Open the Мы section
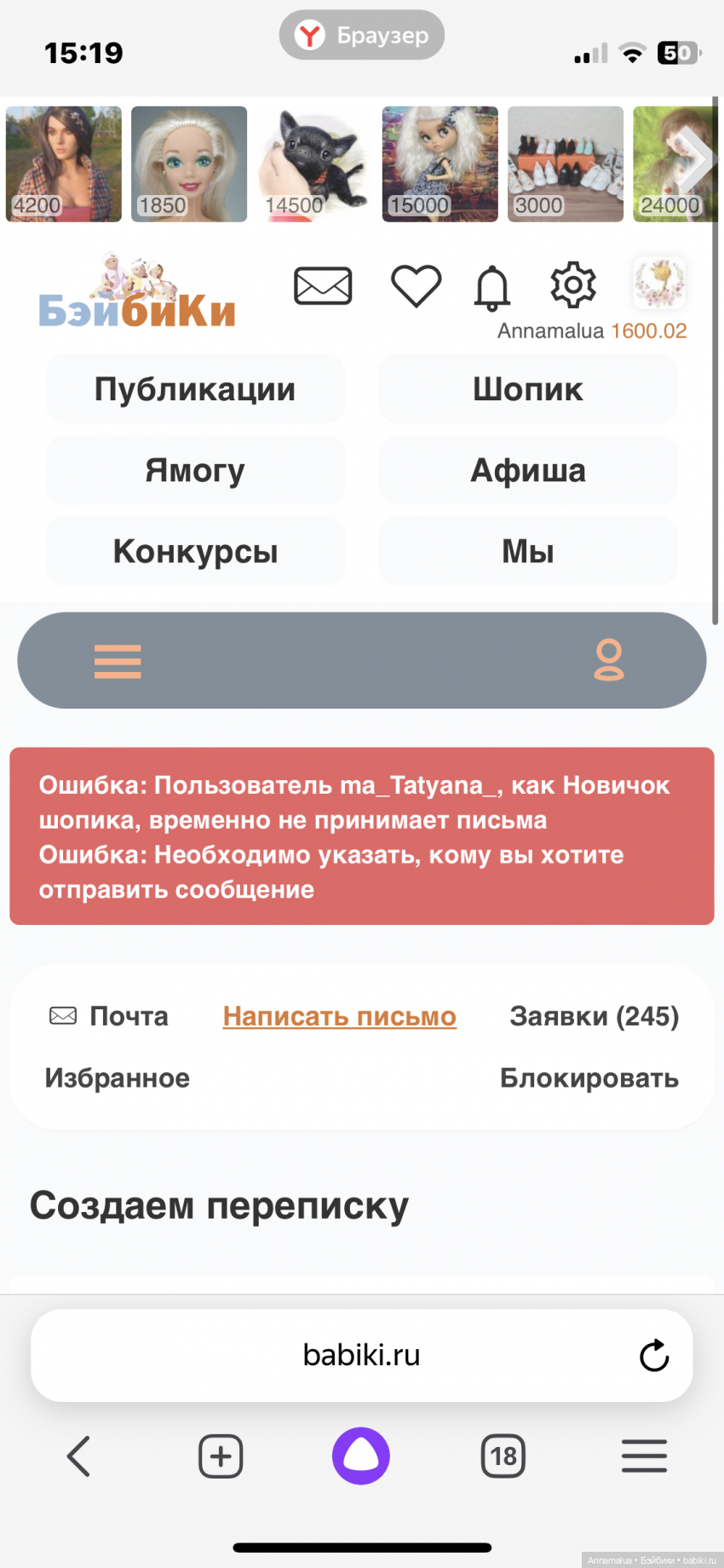The height and width of the screenshot is (1568, 724). click(x=528, y=551)
